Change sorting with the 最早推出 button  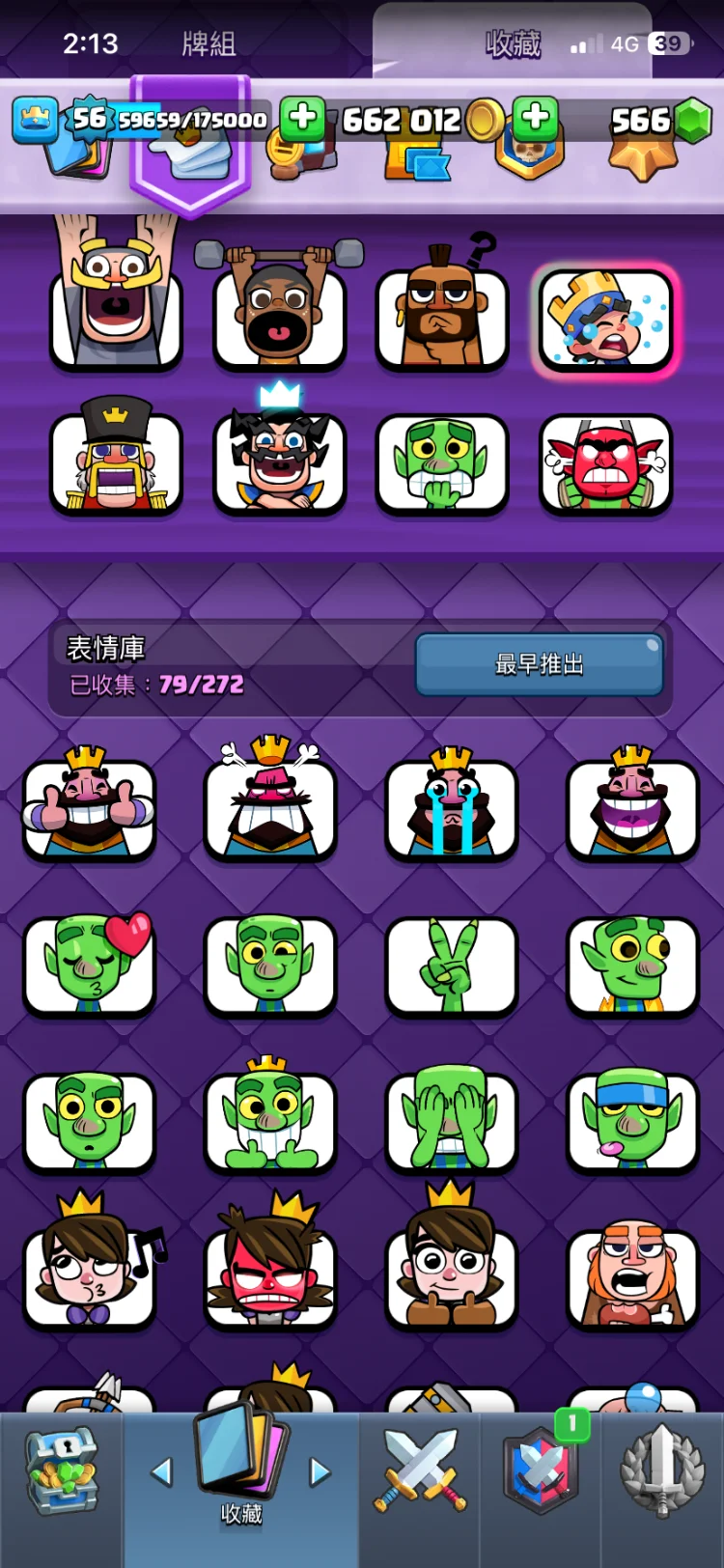[539, 664]
